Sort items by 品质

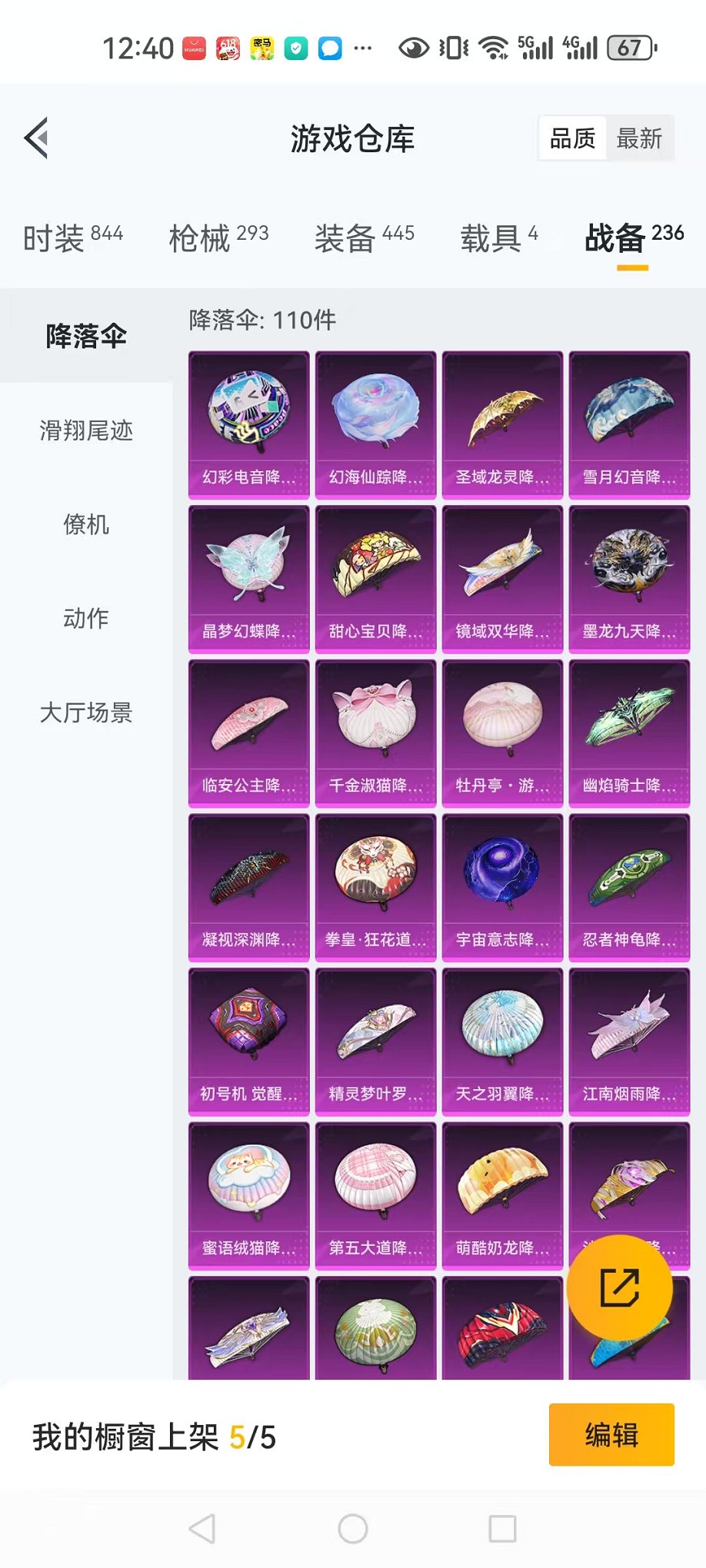coord(573,138)
